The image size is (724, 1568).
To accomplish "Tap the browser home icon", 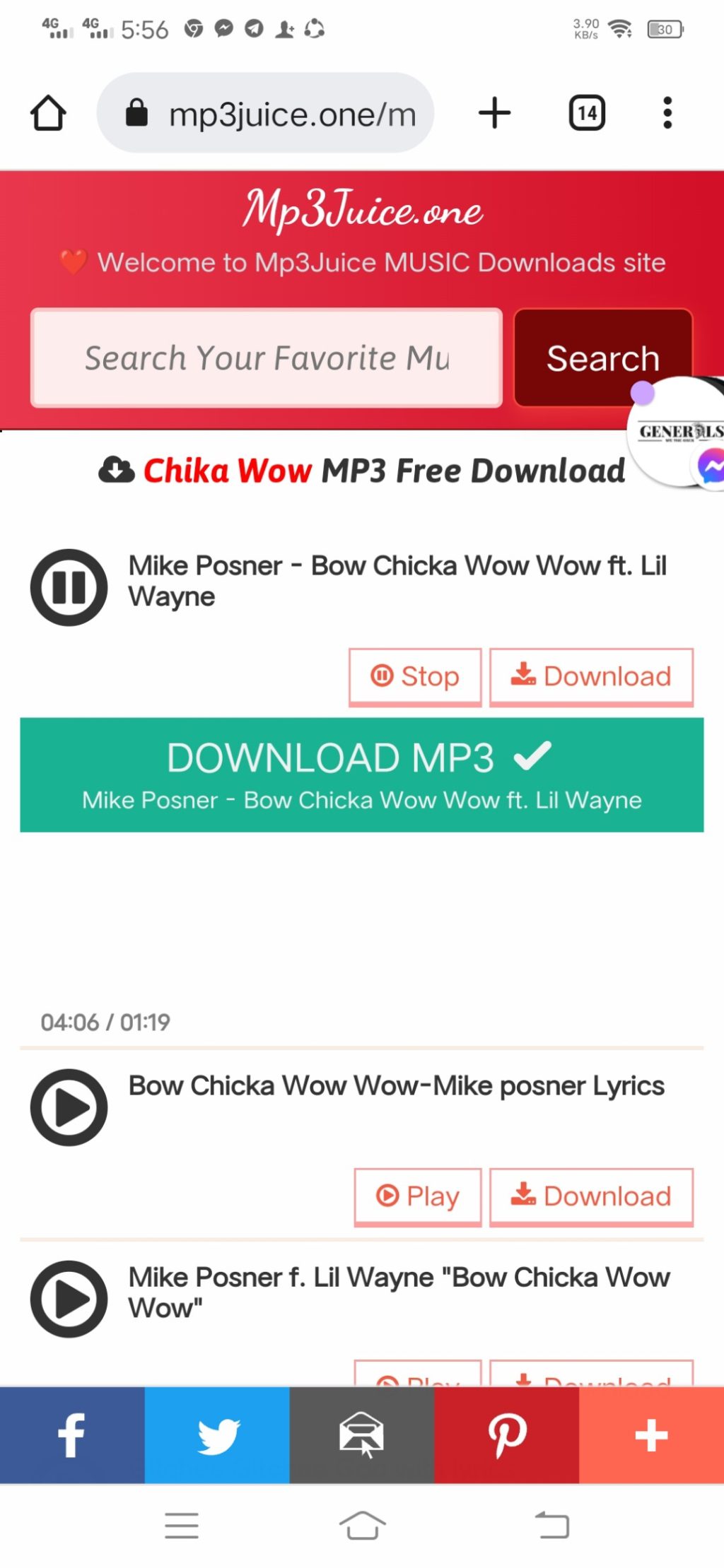I will 48,113.
